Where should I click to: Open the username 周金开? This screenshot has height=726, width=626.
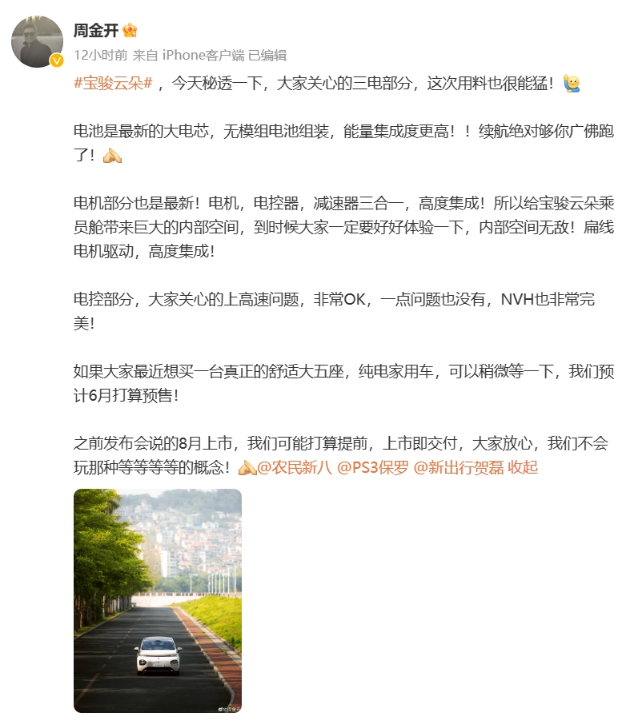click(x=95, y=30)
